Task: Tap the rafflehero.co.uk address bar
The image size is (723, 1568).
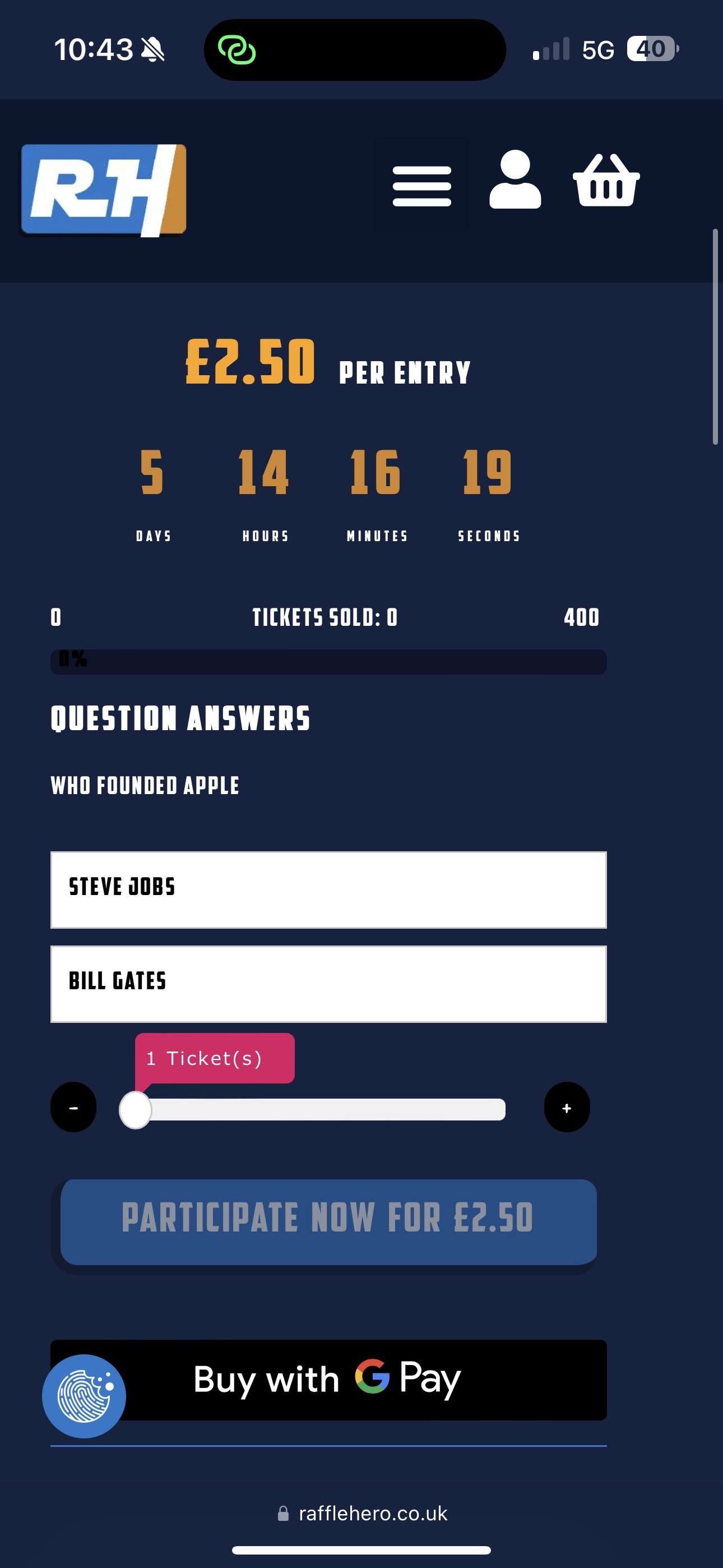Action: point(363,1512)
